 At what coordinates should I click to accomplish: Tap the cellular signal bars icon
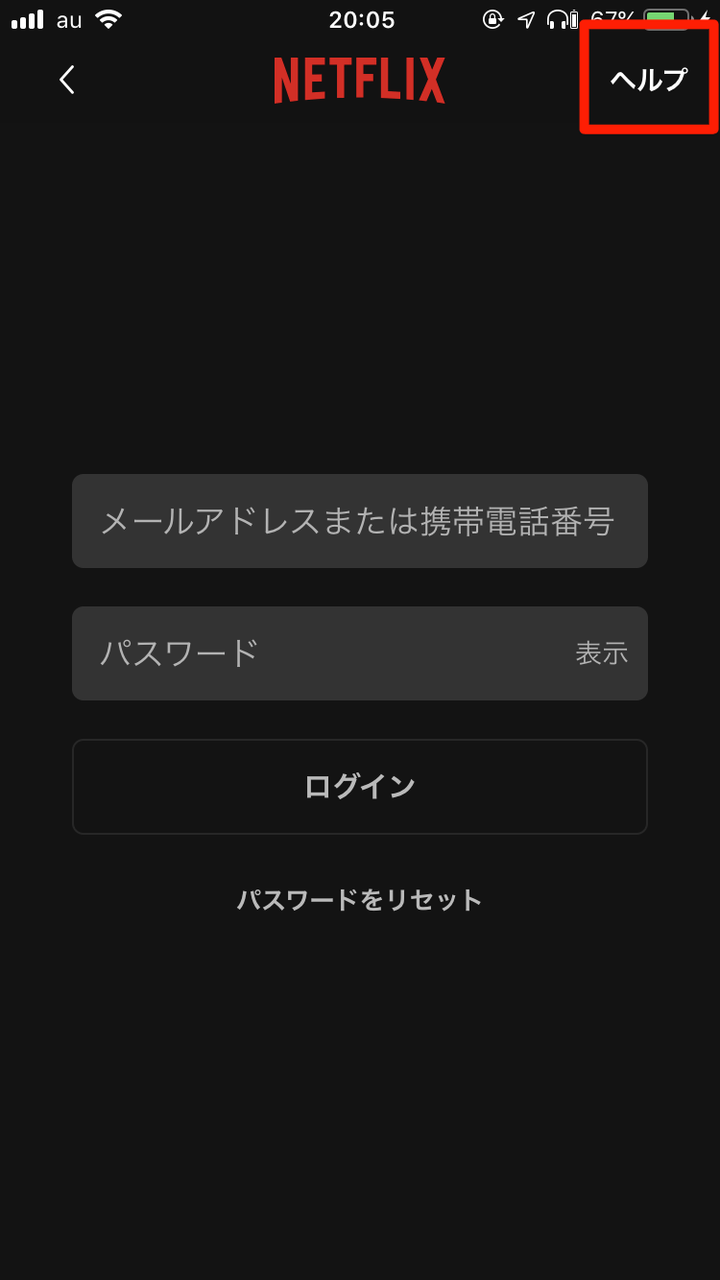tap(25, 18)
